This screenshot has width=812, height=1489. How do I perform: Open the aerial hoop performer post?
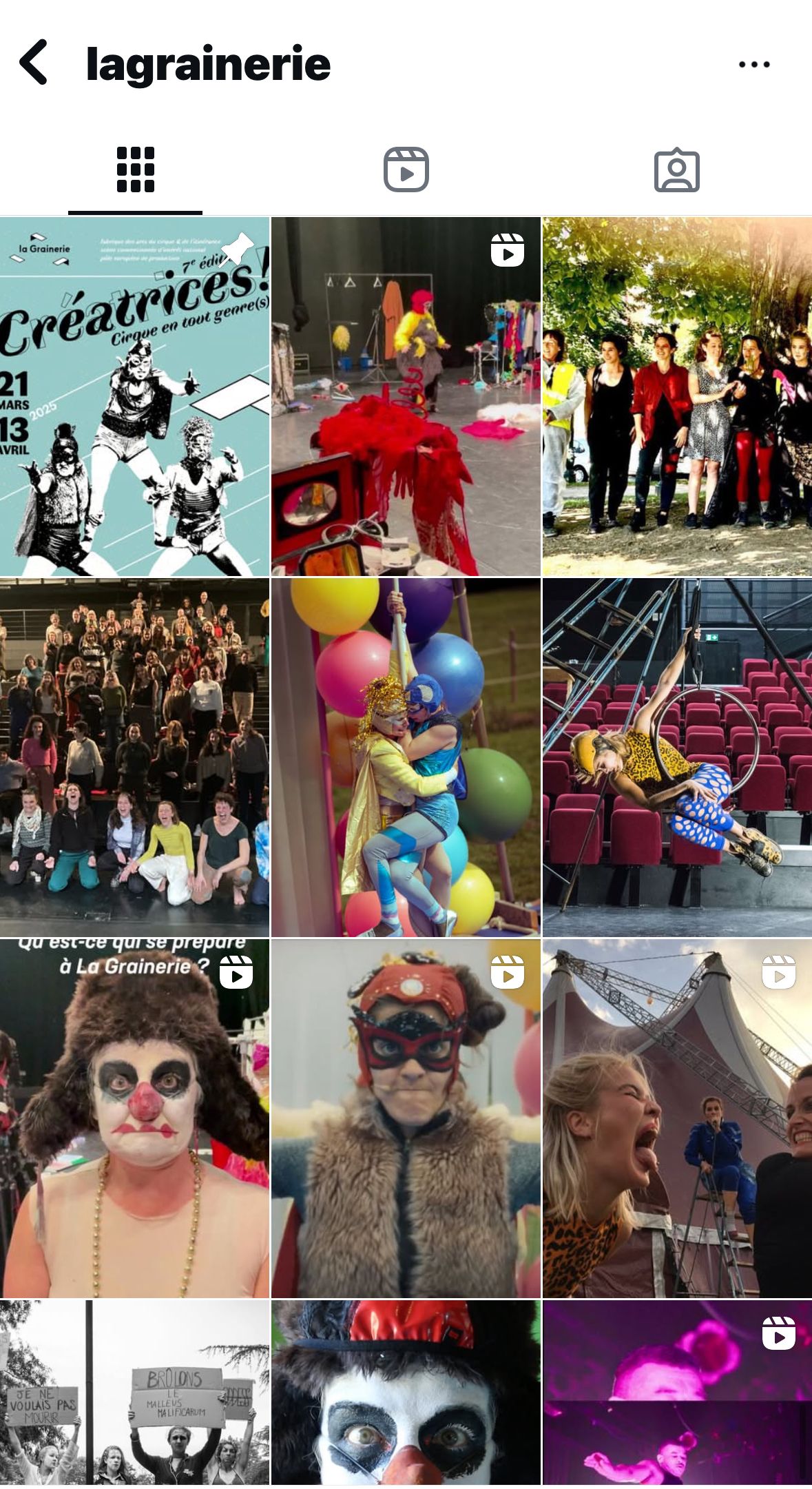point(677,757)
